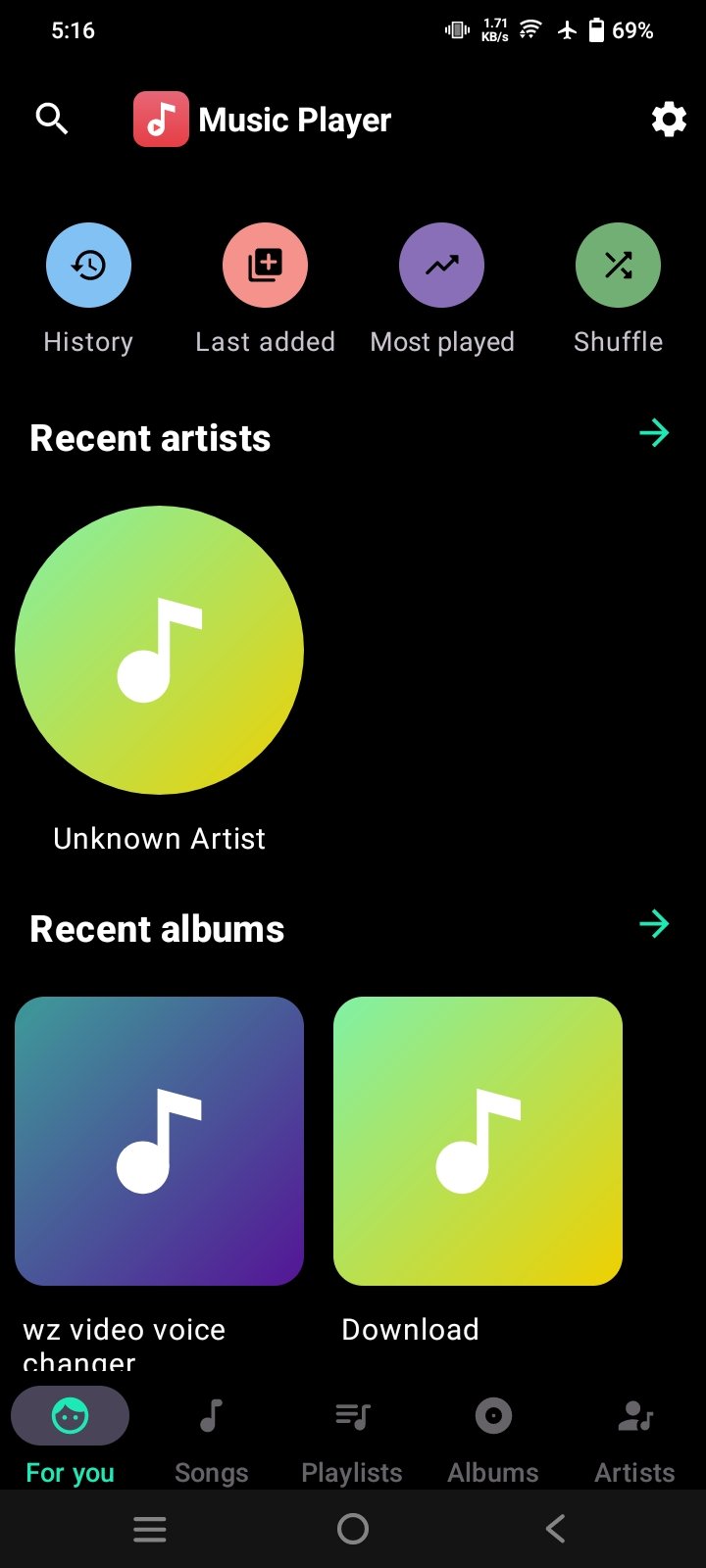
Task: Go back with the system back button
Action: [555, 1529]
